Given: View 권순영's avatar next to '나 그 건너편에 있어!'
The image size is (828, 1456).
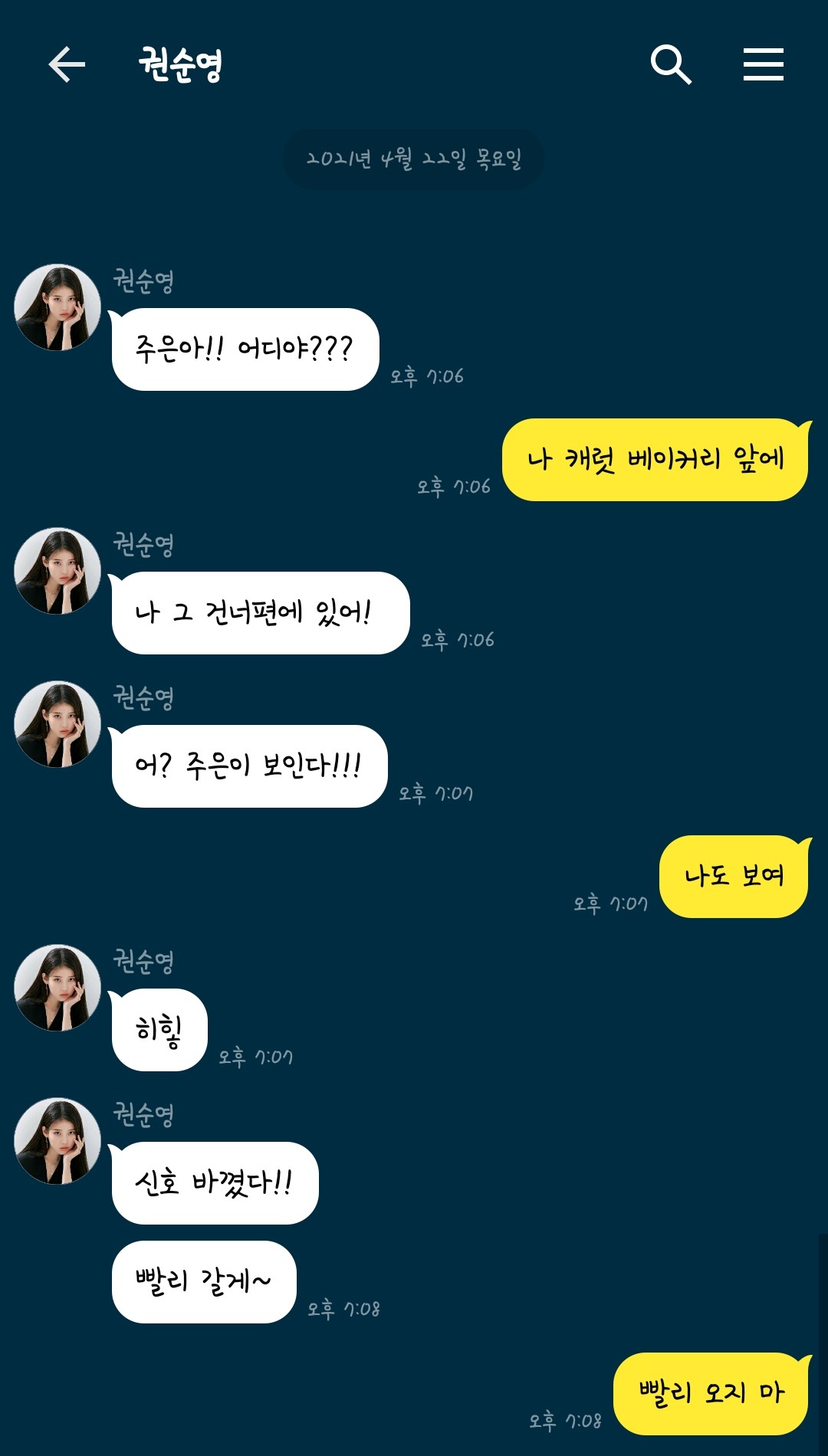Looking at the screenshot, I should [x=58, y=571].
